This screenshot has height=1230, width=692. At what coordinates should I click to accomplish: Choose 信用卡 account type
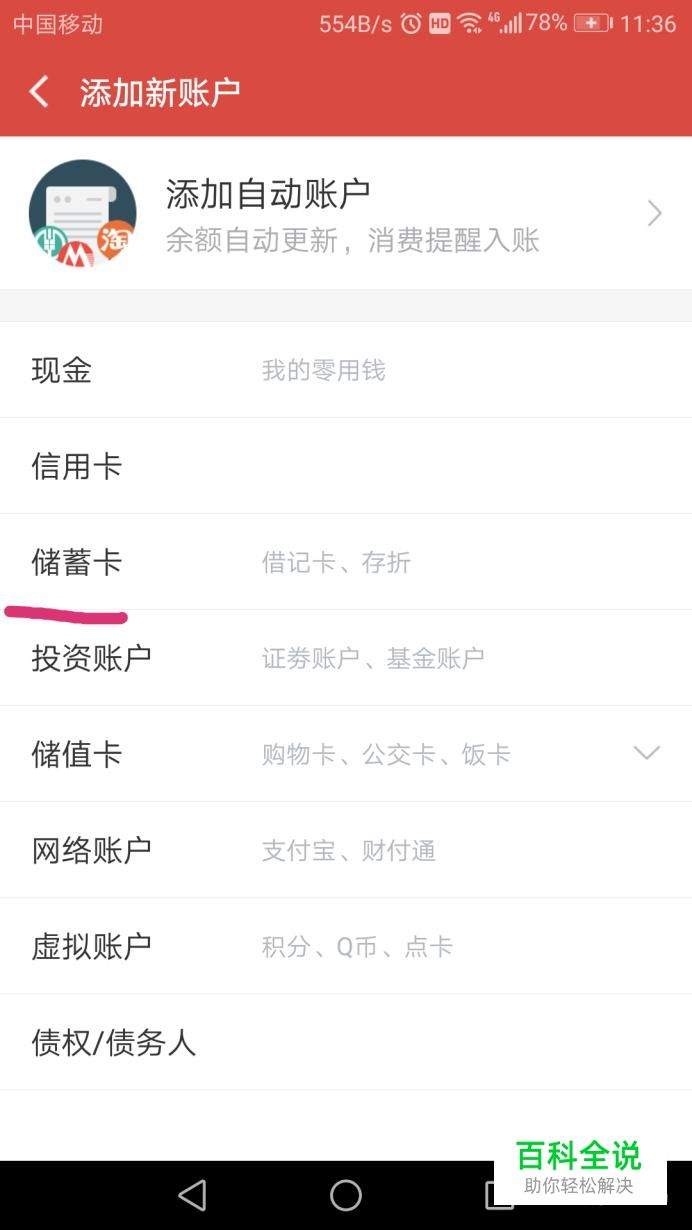coord(346,466)
